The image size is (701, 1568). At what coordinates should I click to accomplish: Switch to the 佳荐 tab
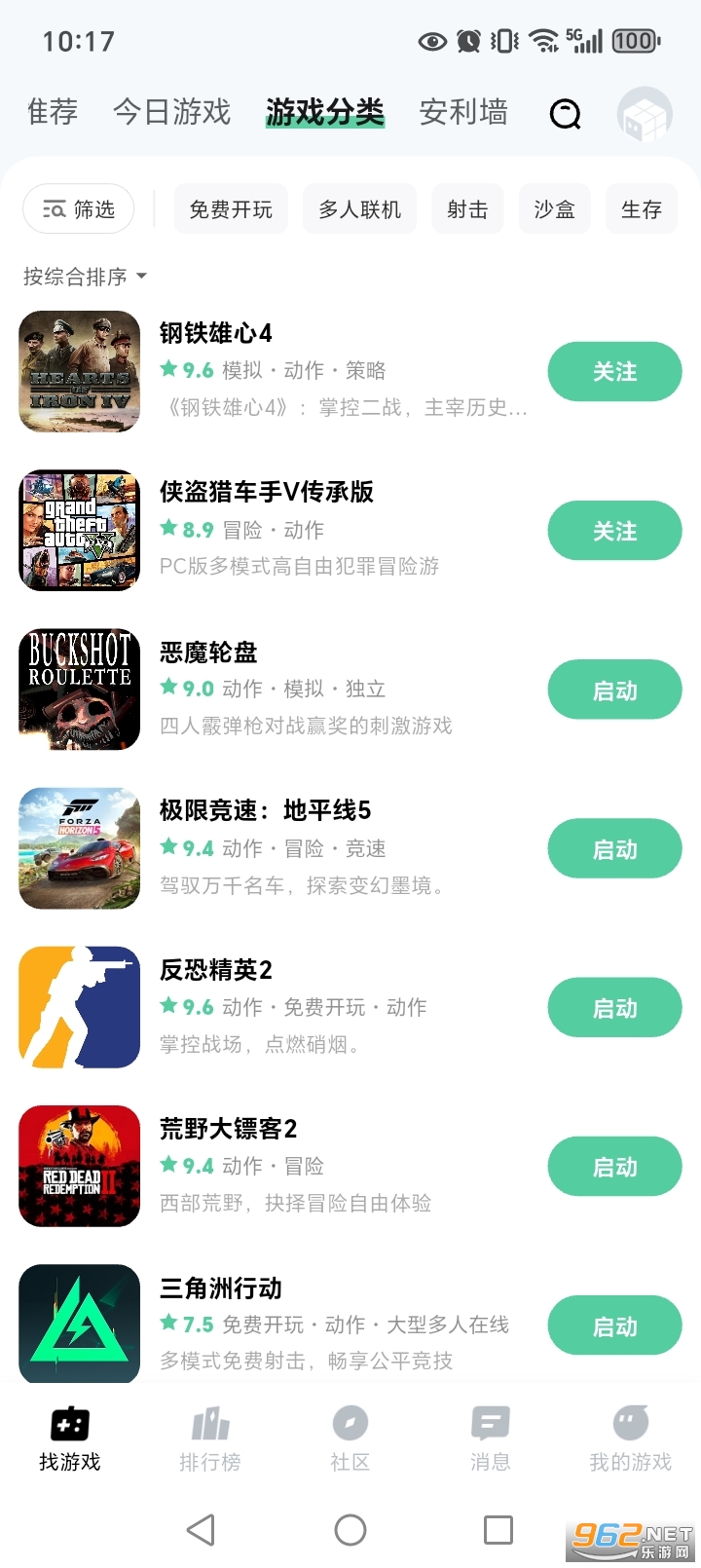pyautogui.click(x=53, y=113)
